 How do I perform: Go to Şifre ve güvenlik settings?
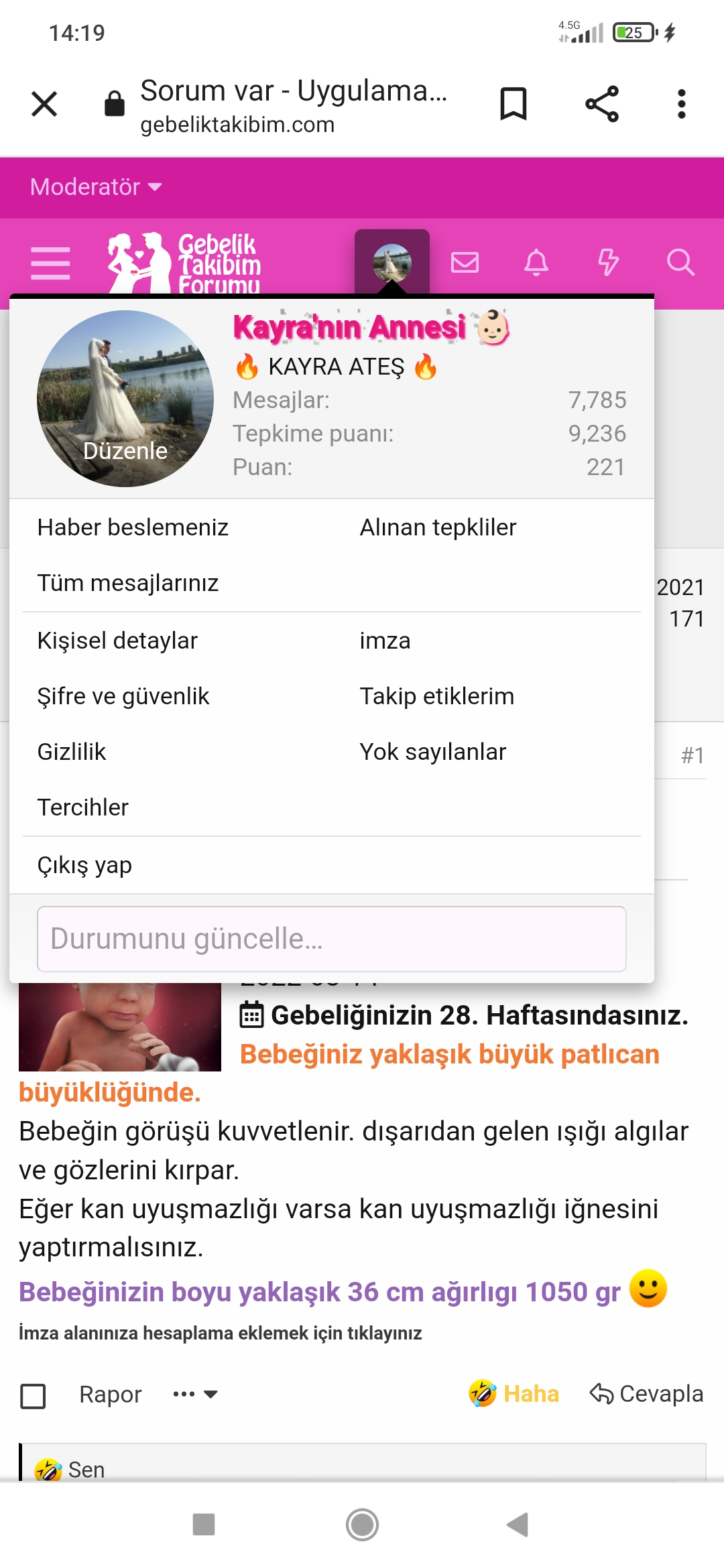point(123,696)
